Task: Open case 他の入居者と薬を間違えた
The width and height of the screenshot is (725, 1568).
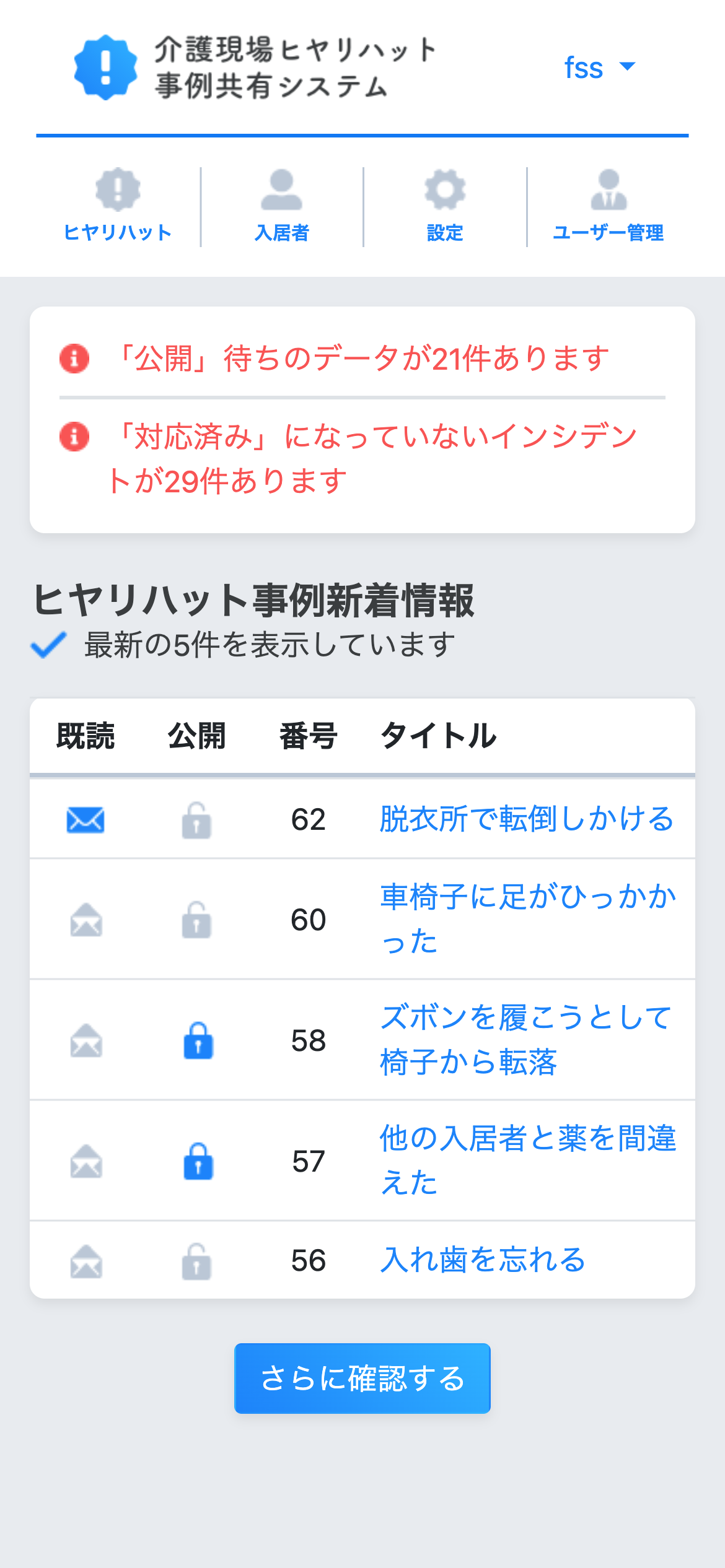Action: pyautogui.click(x=528, y=1160)
